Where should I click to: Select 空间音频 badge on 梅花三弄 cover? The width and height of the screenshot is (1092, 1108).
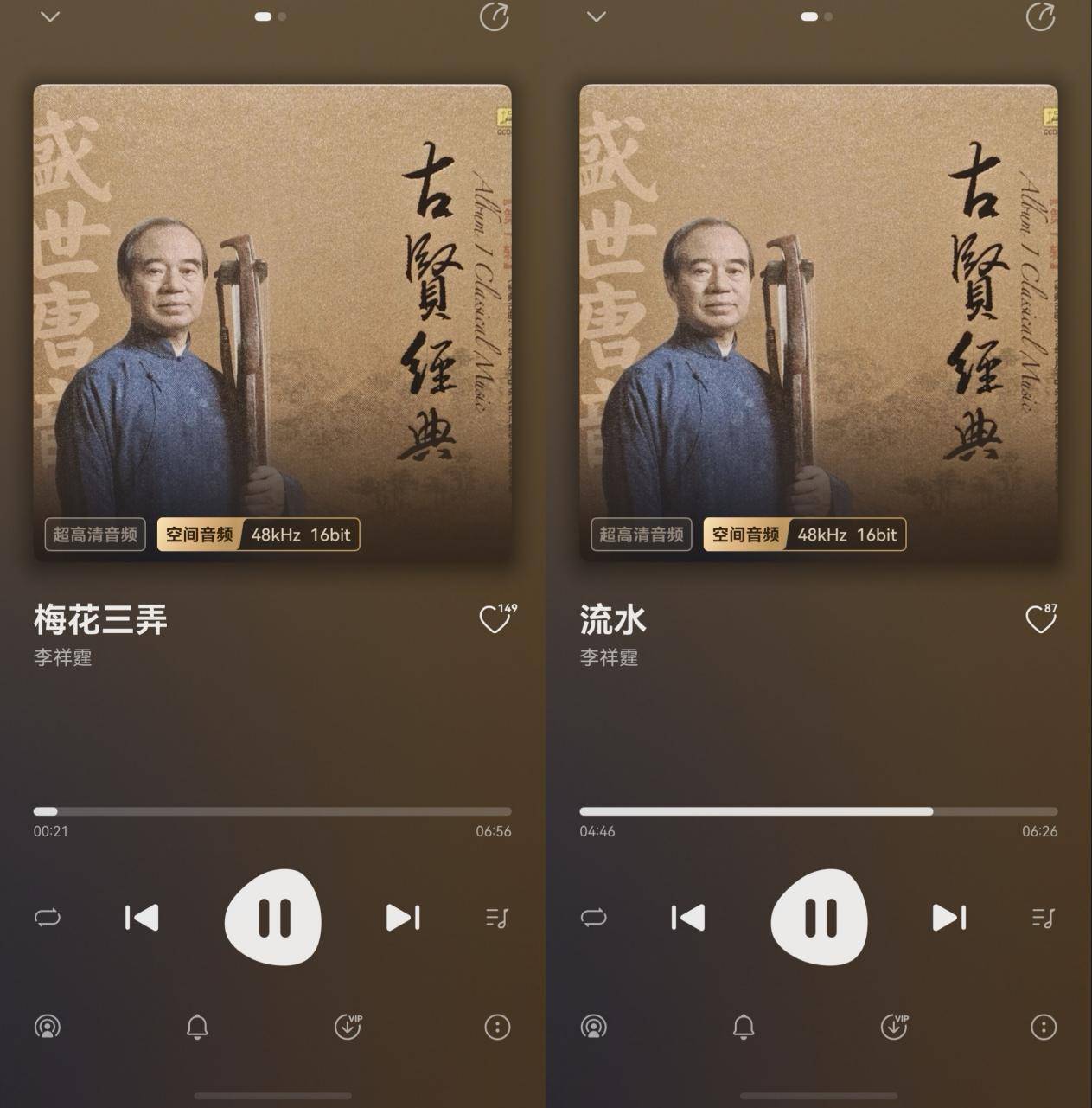click(x=200, y=535)
